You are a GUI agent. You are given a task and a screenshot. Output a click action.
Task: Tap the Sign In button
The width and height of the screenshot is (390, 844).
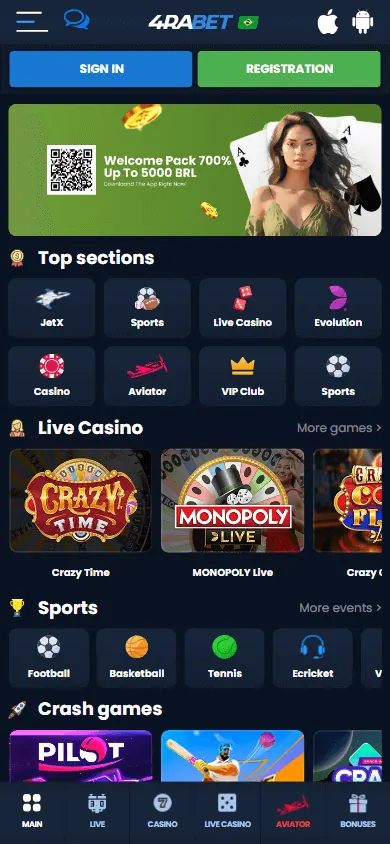[x=101, y=69]
